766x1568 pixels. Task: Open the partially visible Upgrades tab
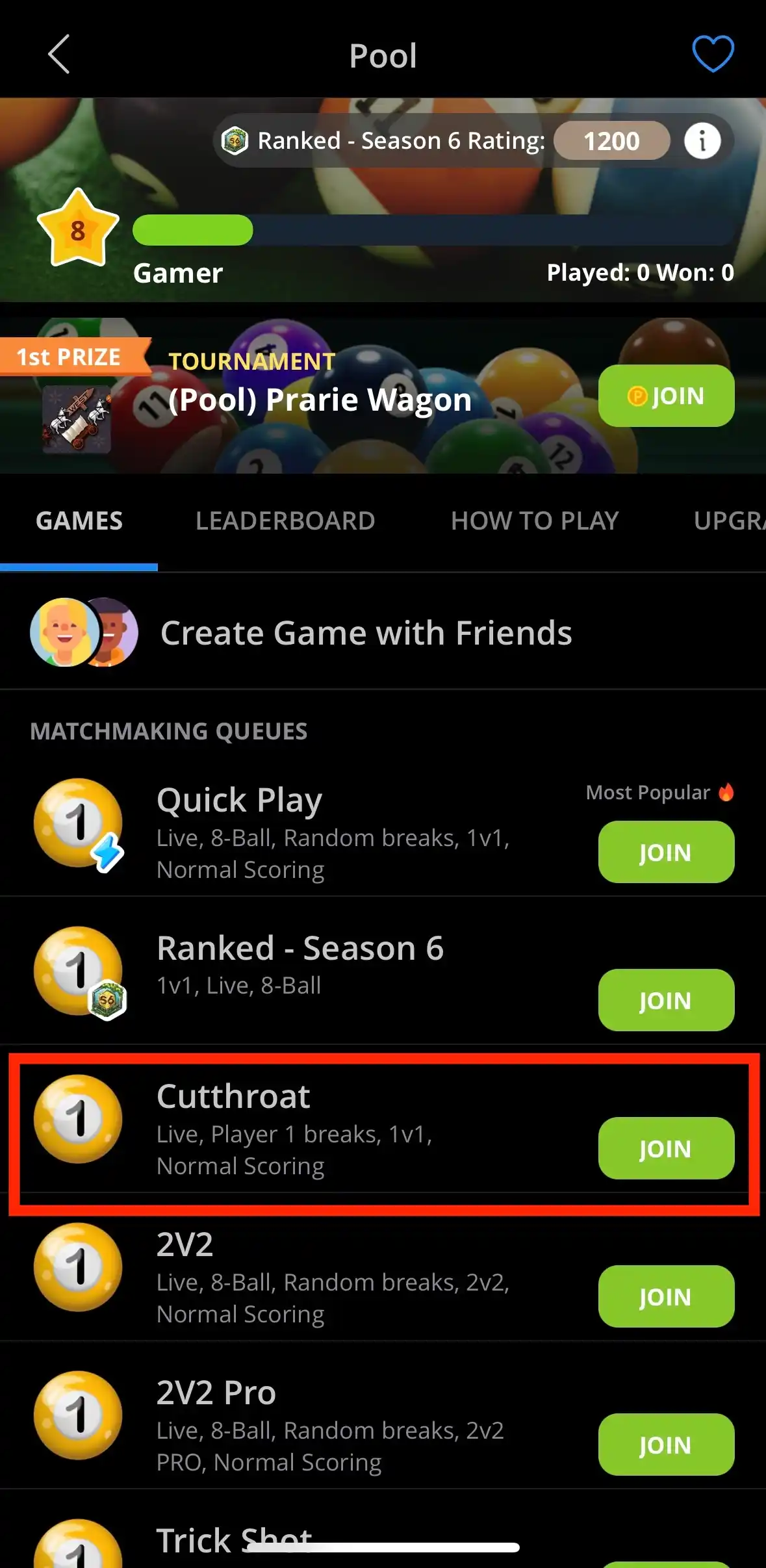tap(728, 521)
